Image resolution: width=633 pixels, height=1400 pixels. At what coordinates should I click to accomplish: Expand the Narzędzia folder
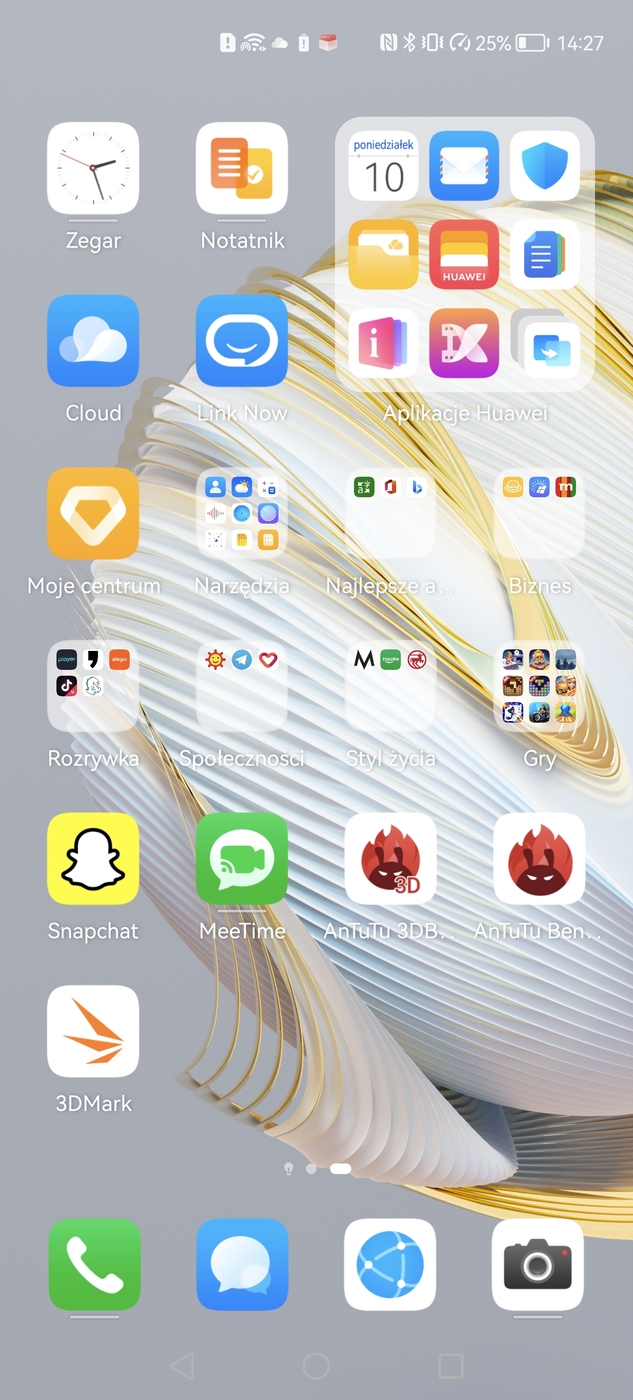242,513
